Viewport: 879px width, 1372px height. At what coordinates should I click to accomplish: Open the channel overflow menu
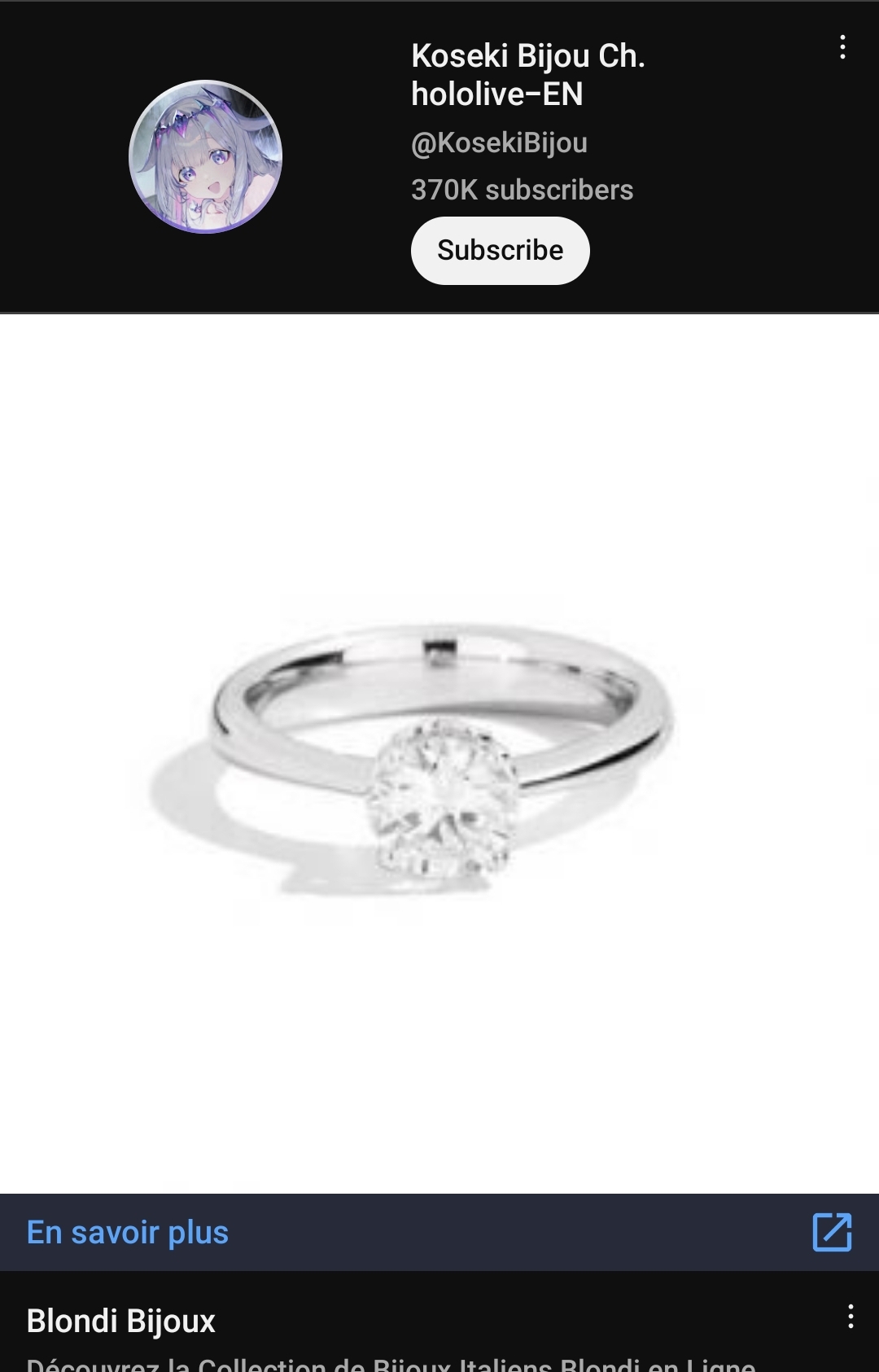pos(842,47)
